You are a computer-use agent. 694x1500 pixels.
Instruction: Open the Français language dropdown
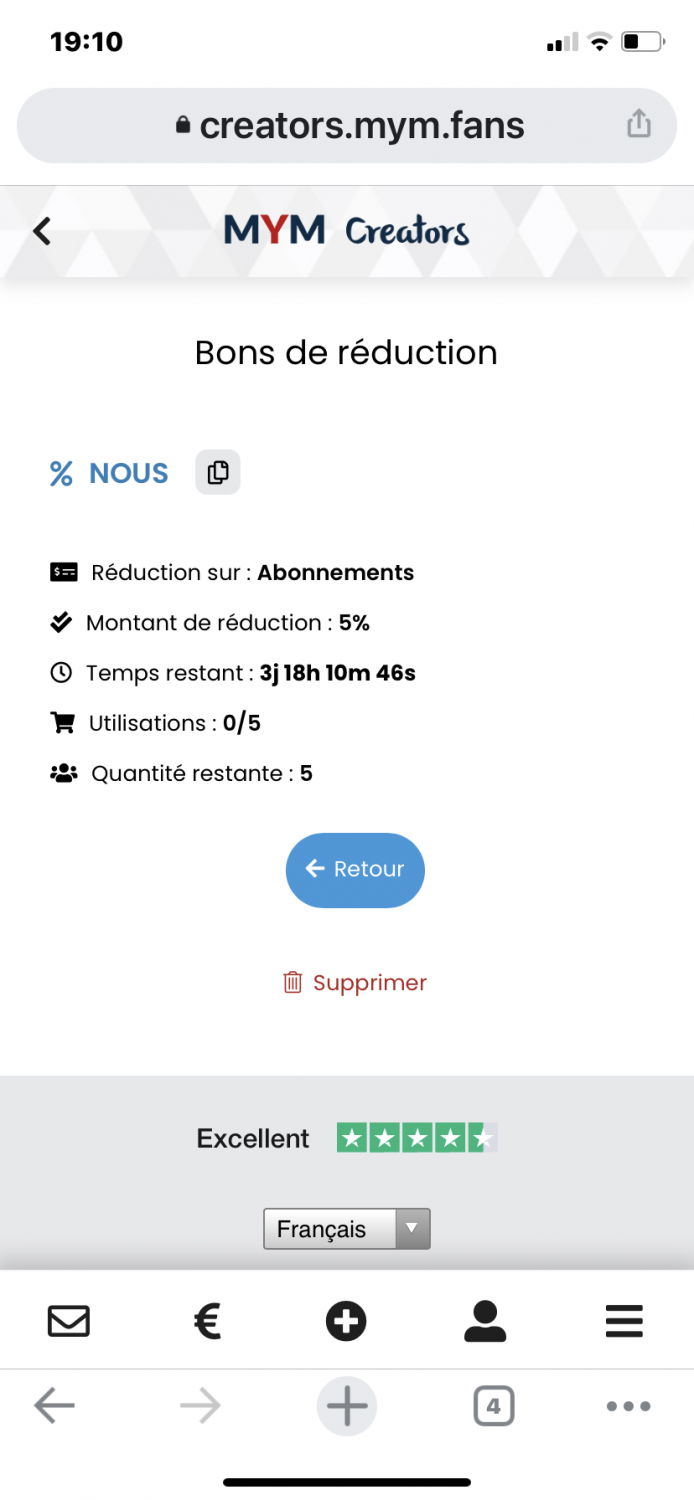click(x=347, y=1229)
